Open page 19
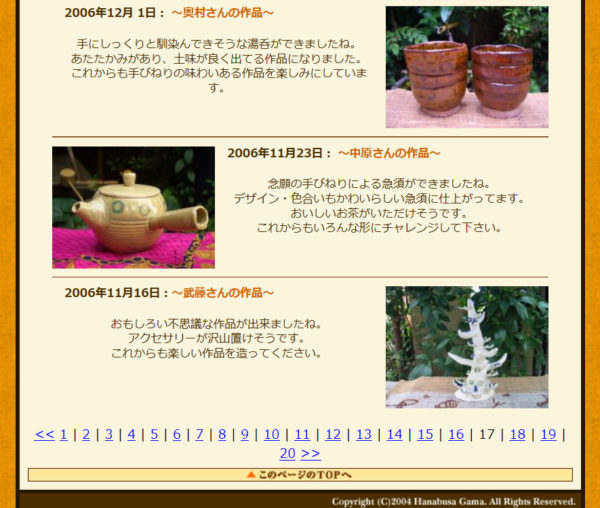Image resolution: width=600 pixels, height=508 pixels. pyautogui.click(x=548, y=435)
